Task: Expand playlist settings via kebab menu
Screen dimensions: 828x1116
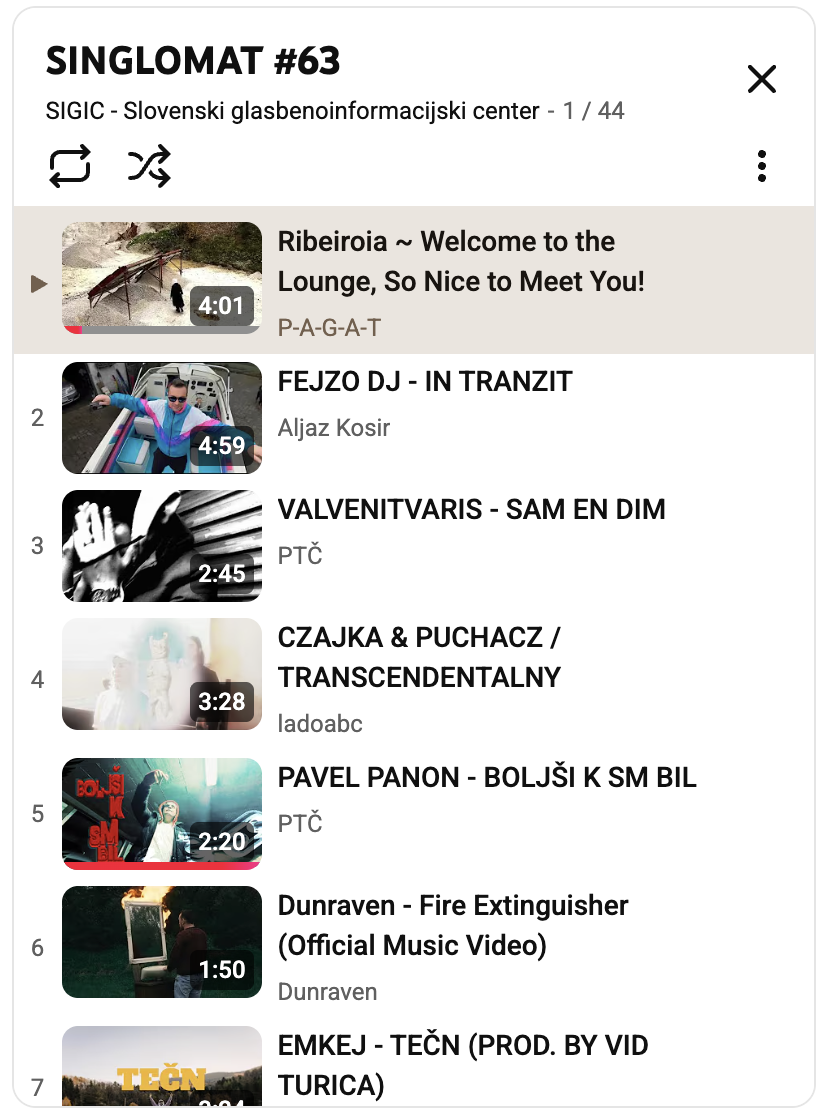Action: click(x=762, y=166)
